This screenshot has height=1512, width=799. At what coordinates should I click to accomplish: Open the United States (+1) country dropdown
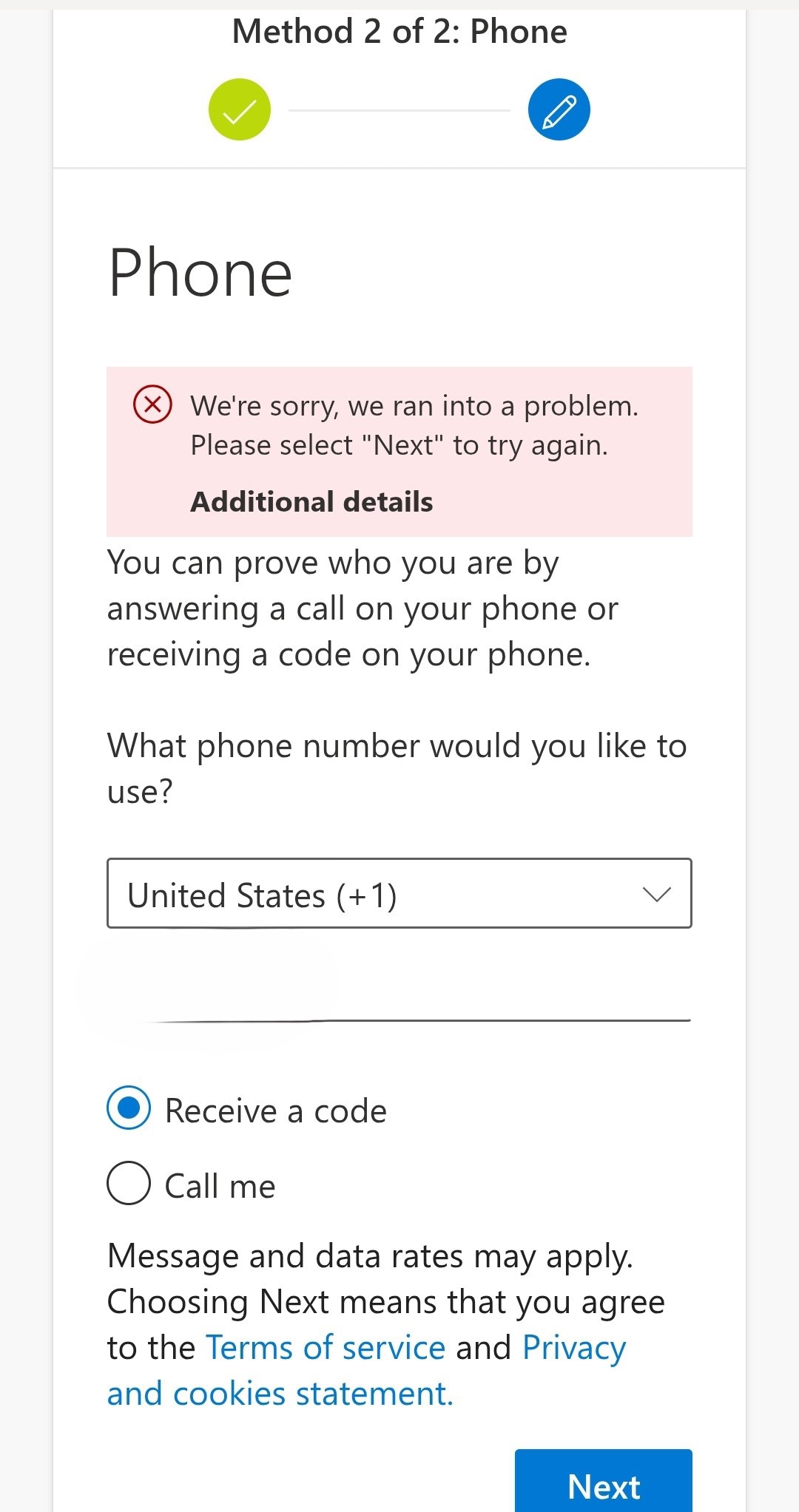[399, 893]
